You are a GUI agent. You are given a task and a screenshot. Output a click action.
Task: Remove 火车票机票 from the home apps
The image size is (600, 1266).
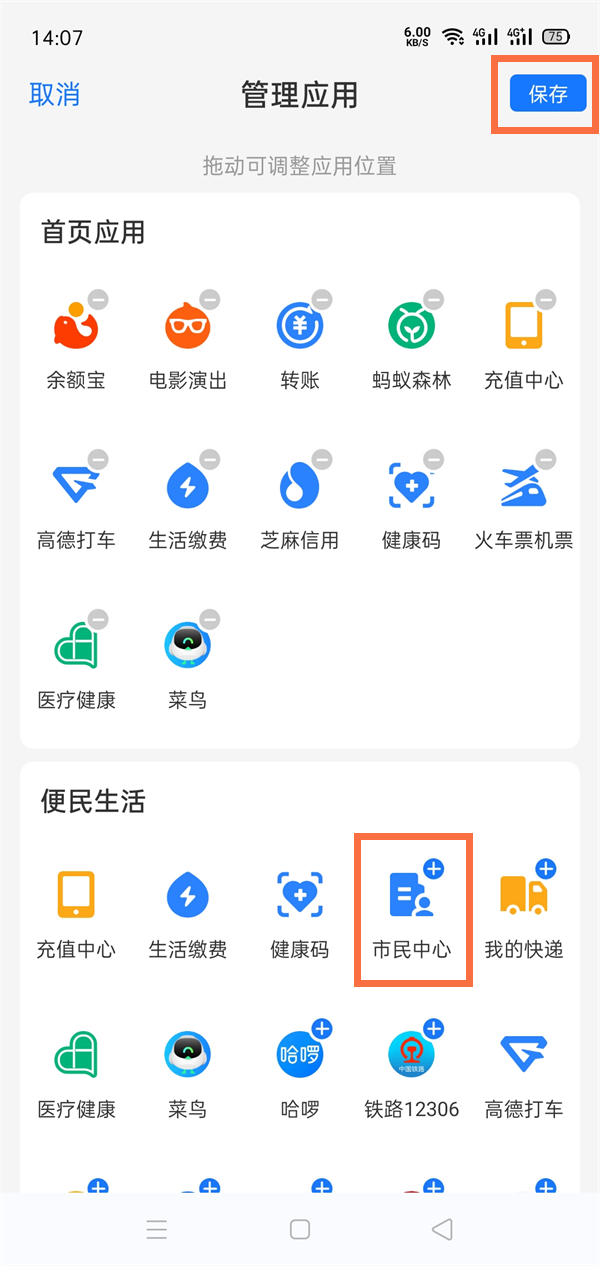point(545,459)
